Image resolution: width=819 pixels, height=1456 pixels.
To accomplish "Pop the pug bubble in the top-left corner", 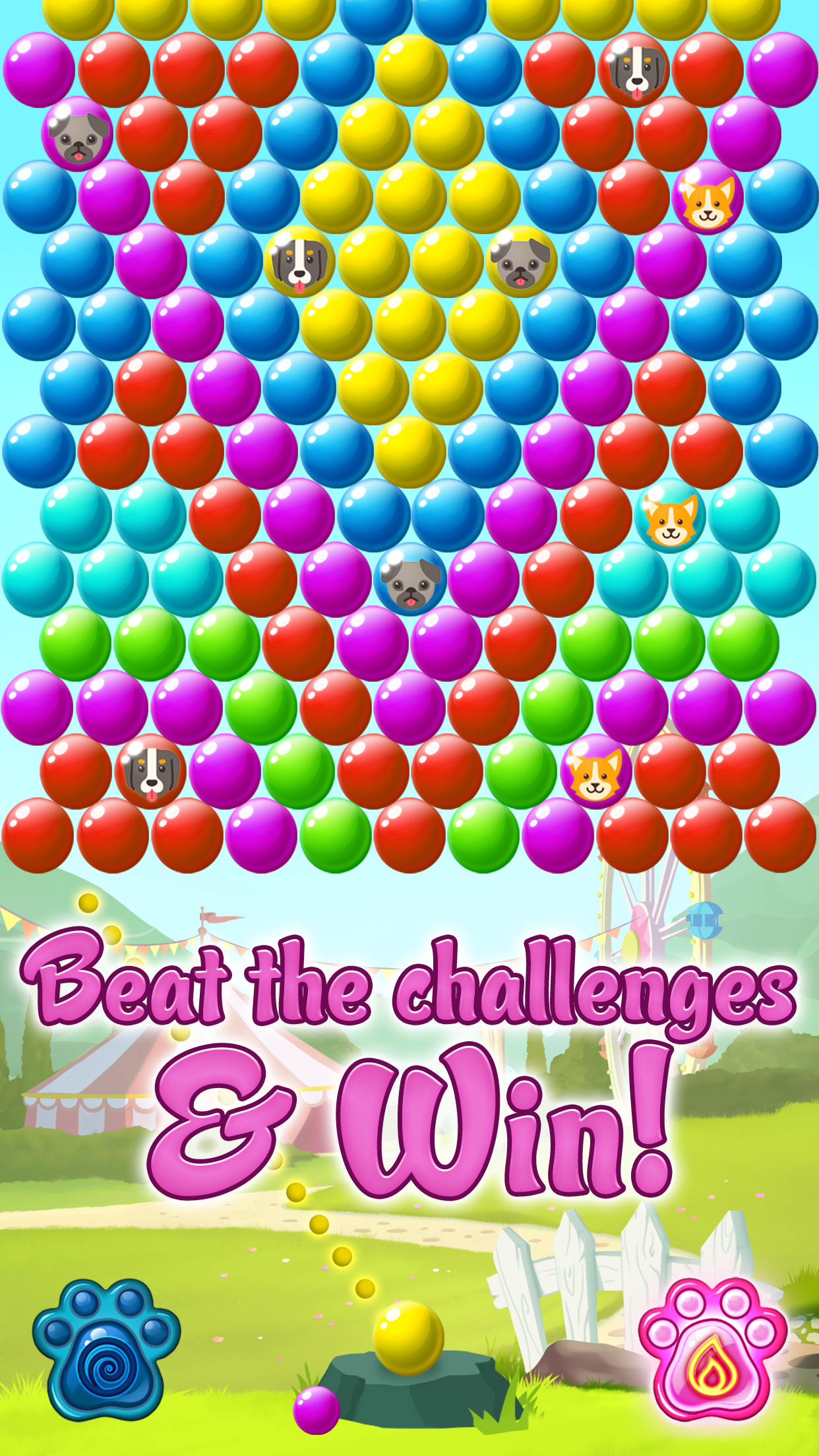I will 77,135.
